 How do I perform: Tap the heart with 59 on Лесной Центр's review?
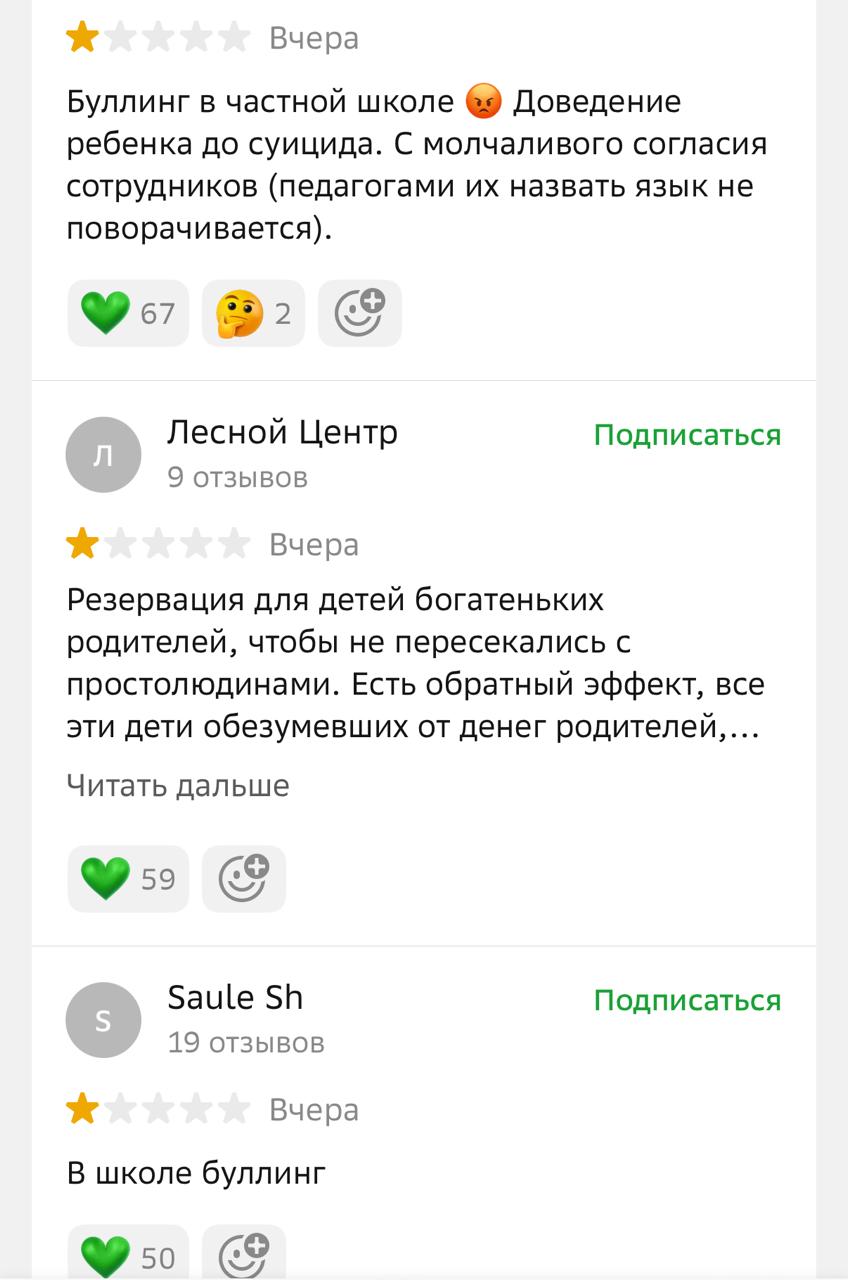[127, 879]
